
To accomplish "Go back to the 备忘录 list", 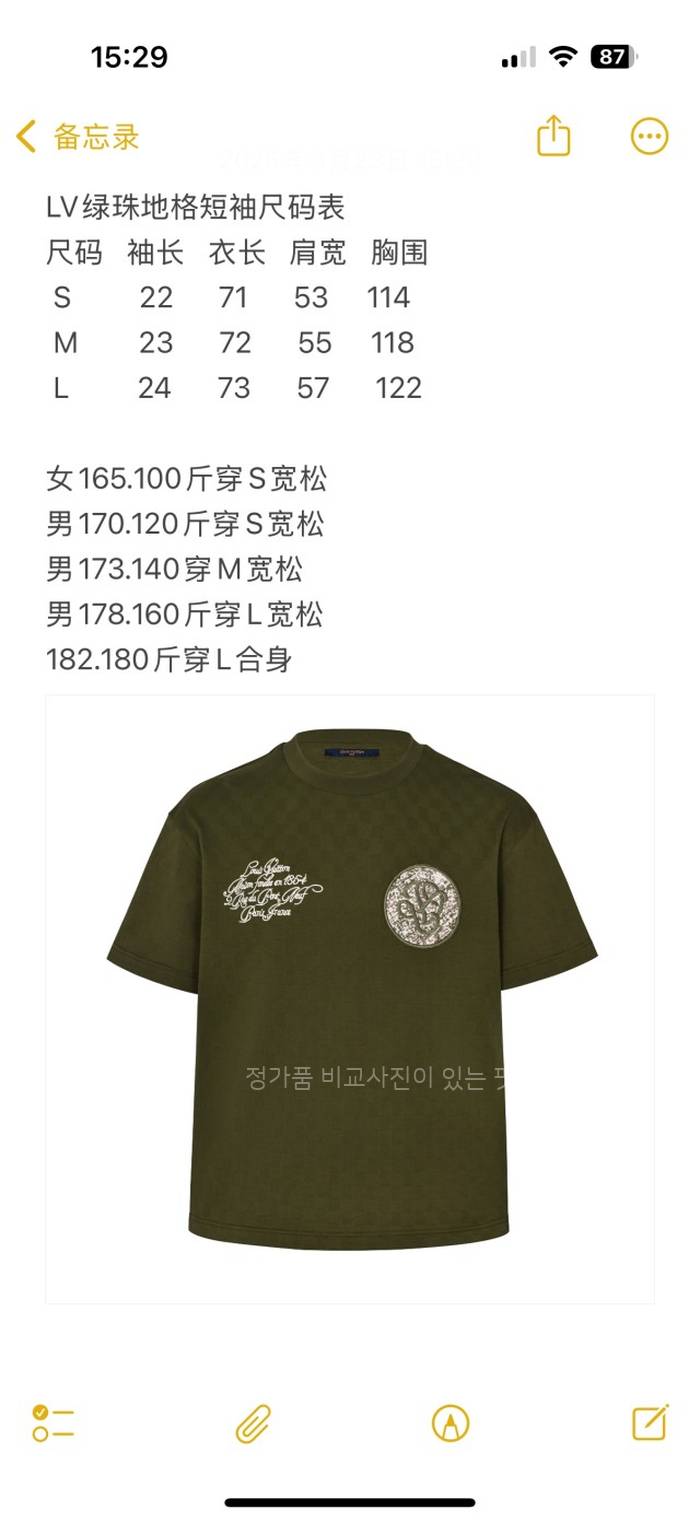I will click(x=78, y=137).
